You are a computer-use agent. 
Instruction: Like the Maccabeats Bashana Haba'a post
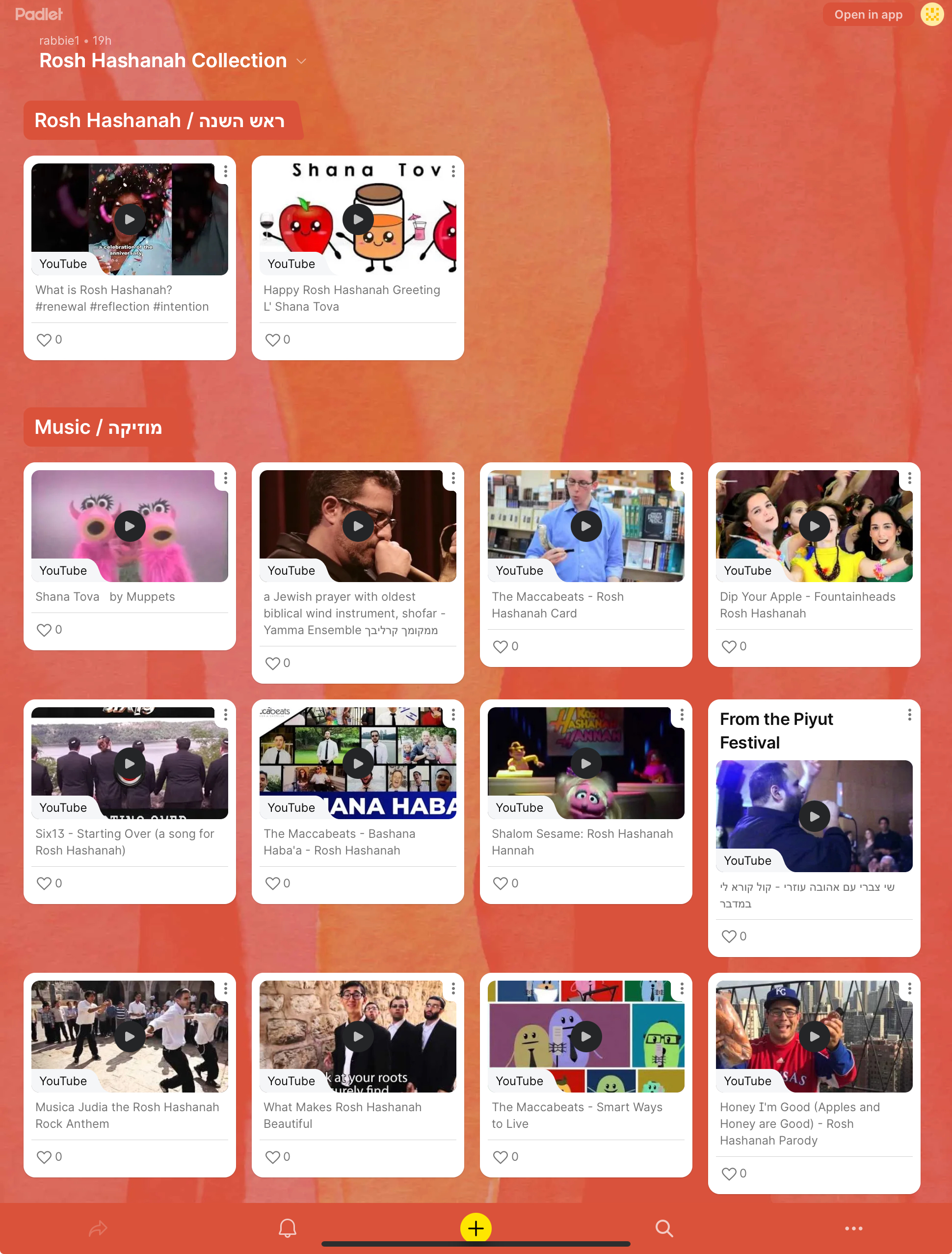272,883
